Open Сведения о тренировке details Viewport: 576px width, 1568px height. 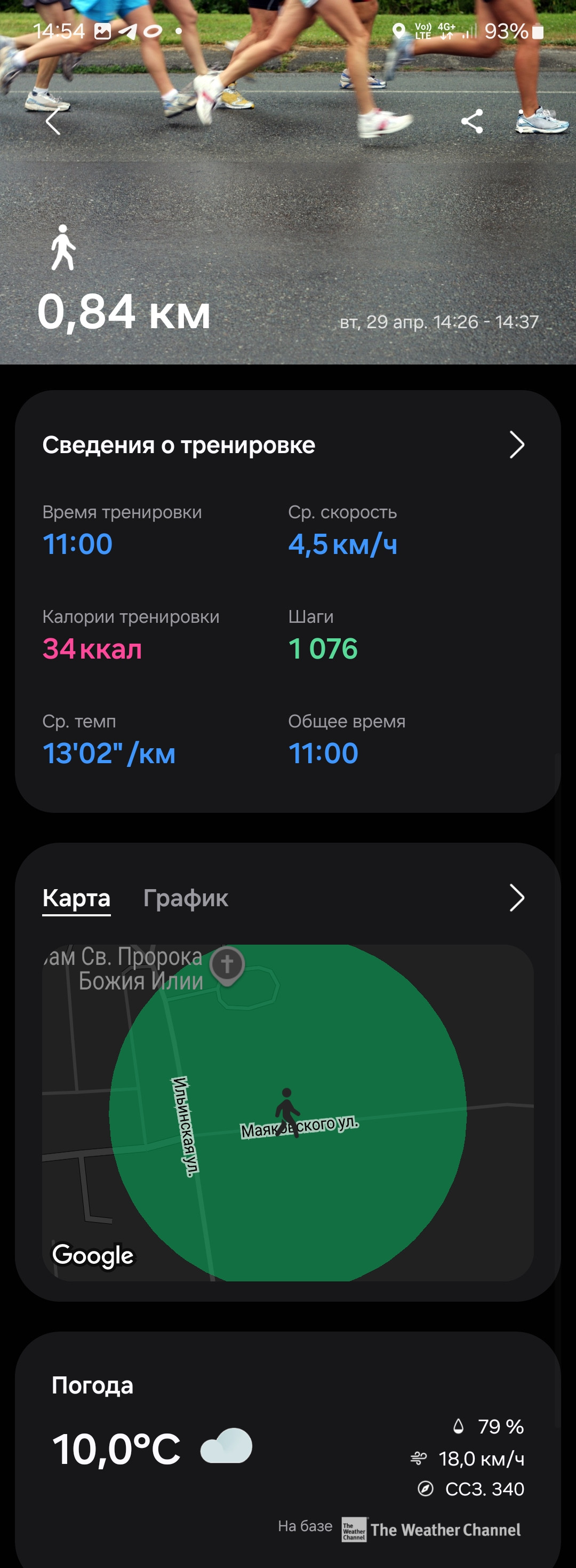pyautogui.click(x=516, y=445)
